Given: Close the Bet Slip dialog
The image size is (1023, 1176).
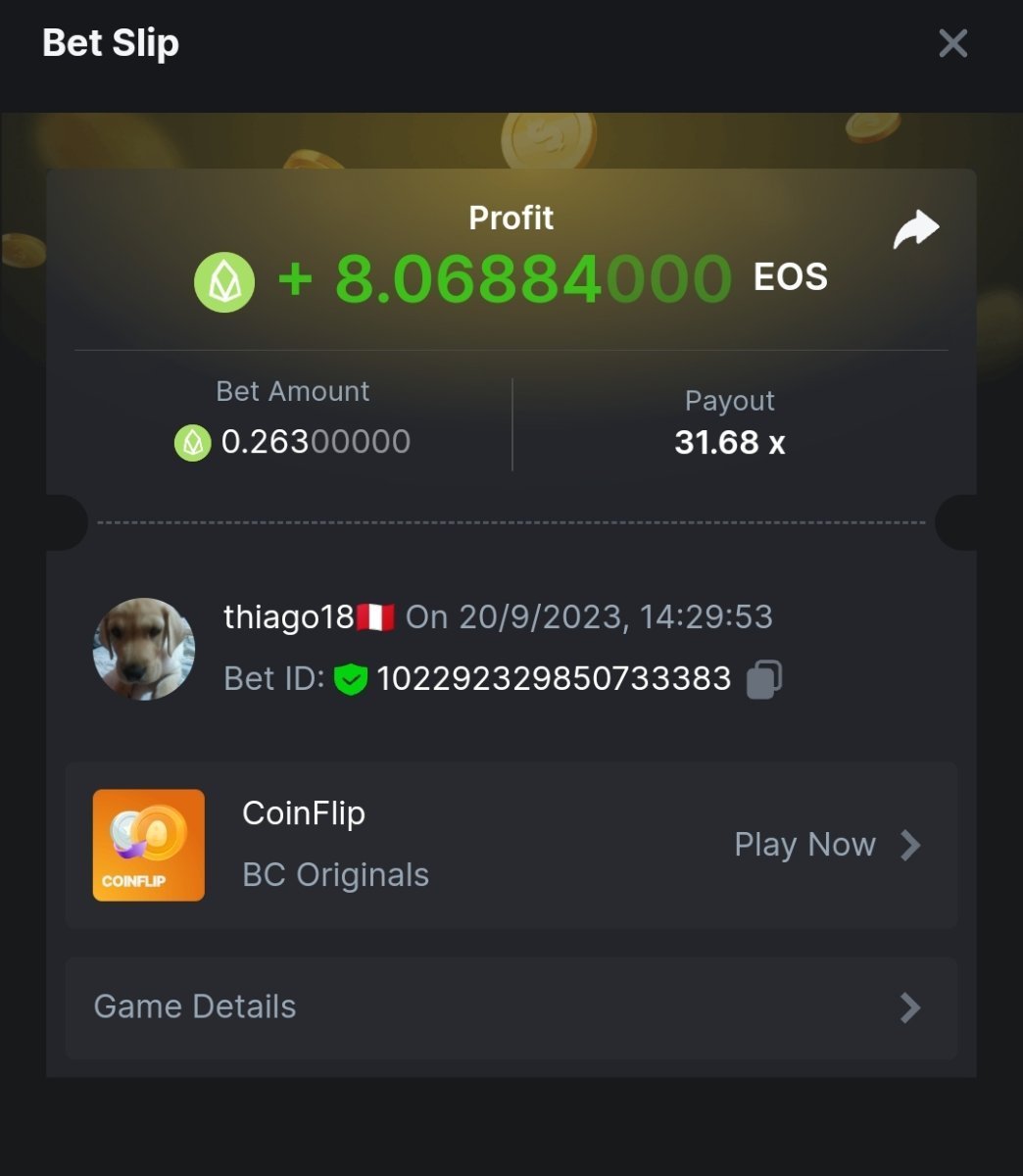Looking at the screenshot, I should (952, 43).
